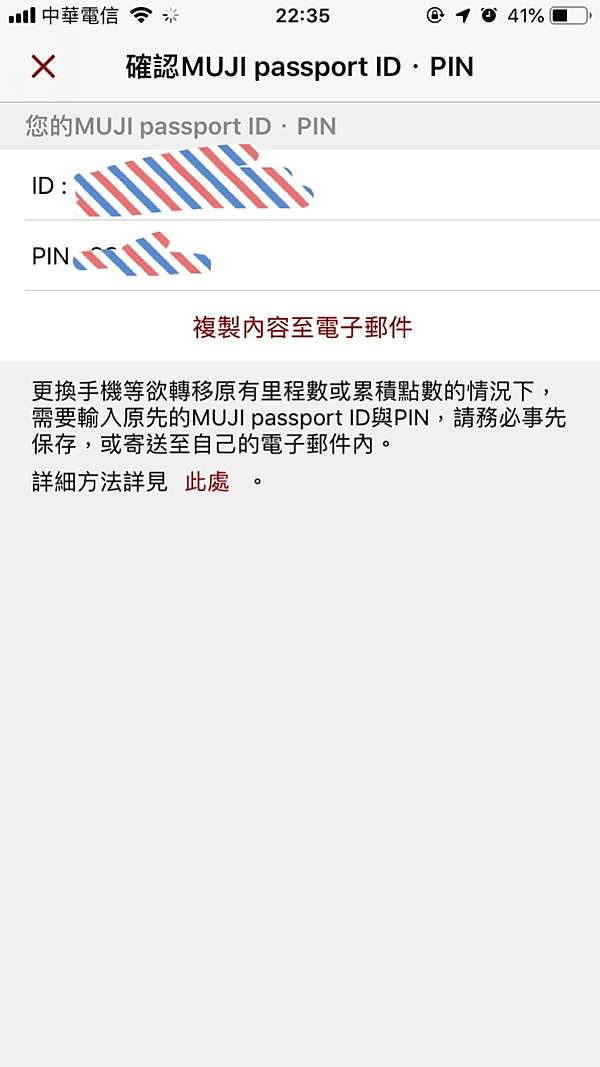Open the 此處 link for detailed instructions
Viewport: 600px width, 1067px height.
[207, 482]
